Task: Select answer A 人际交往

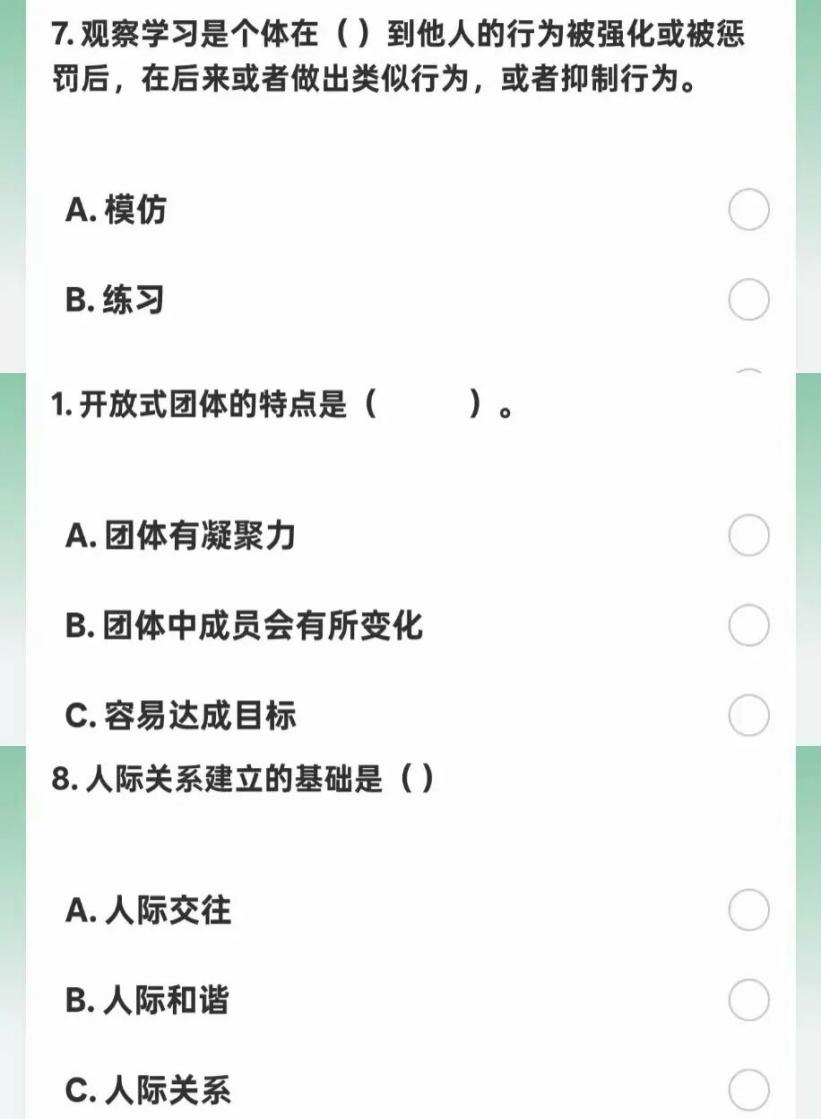Action: [x=748, y=911]
